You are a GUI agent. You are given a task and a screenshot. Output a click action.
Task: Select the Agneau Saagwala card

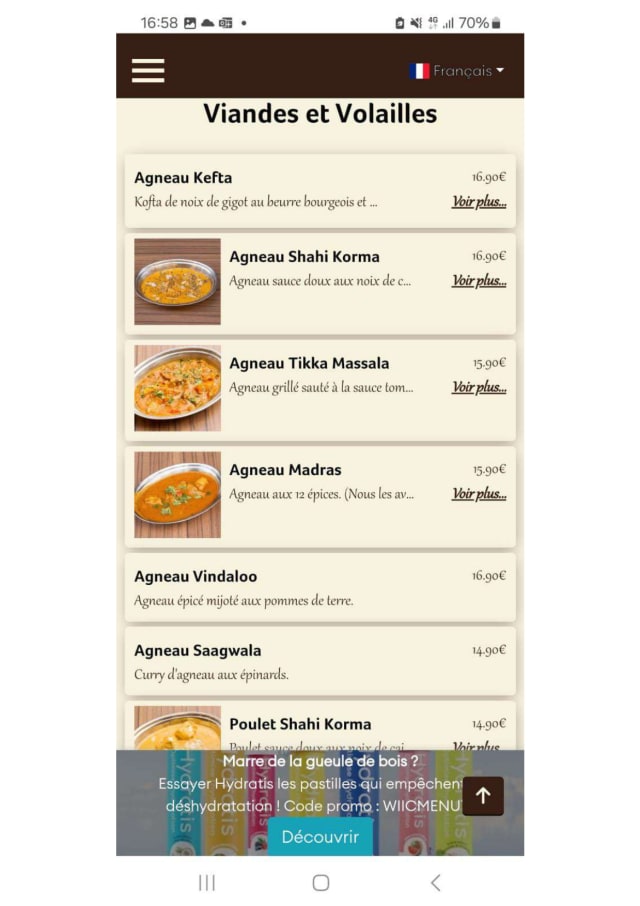pos(320,661)
